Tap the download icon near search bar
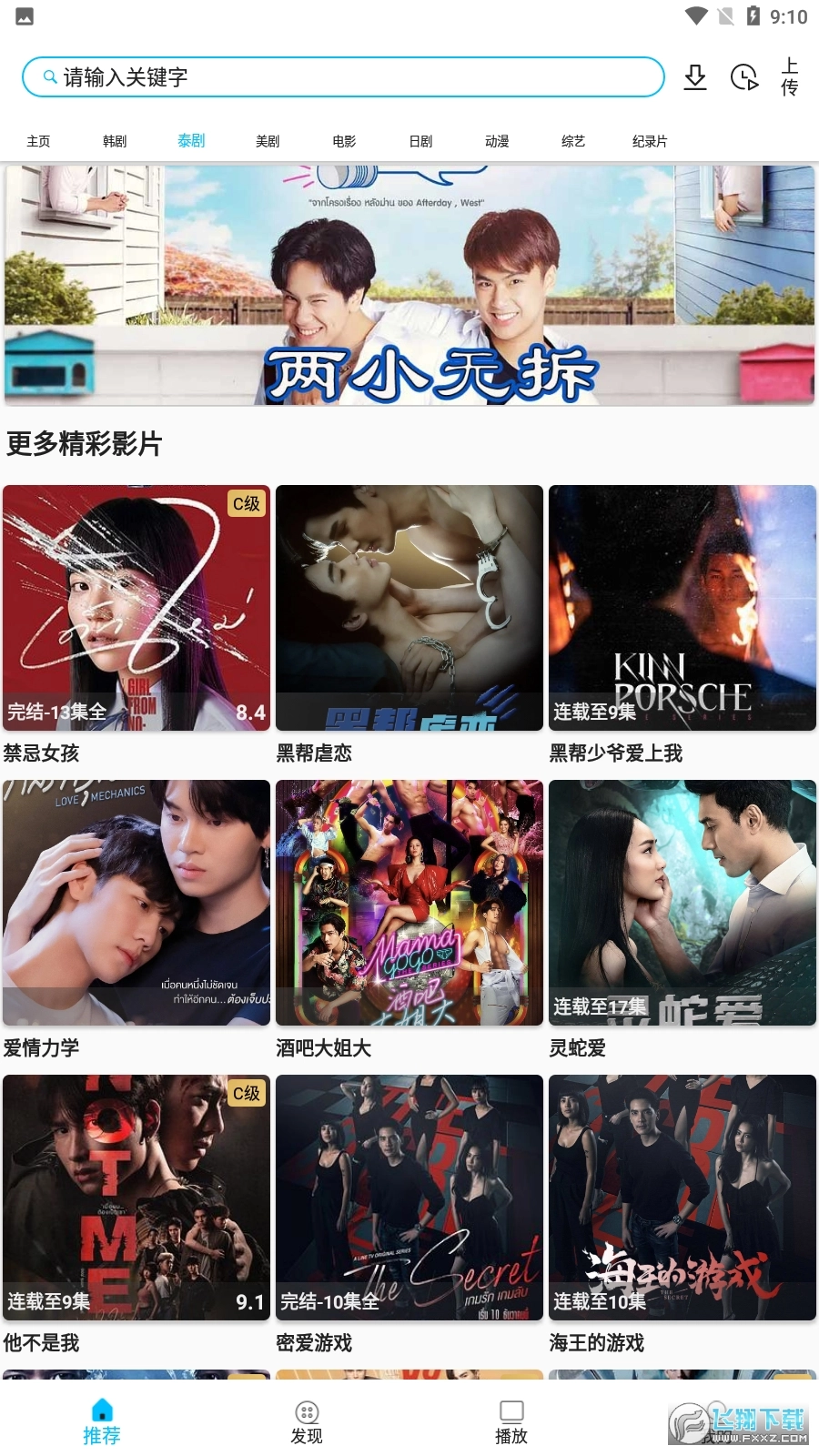 tap(696, 78)
